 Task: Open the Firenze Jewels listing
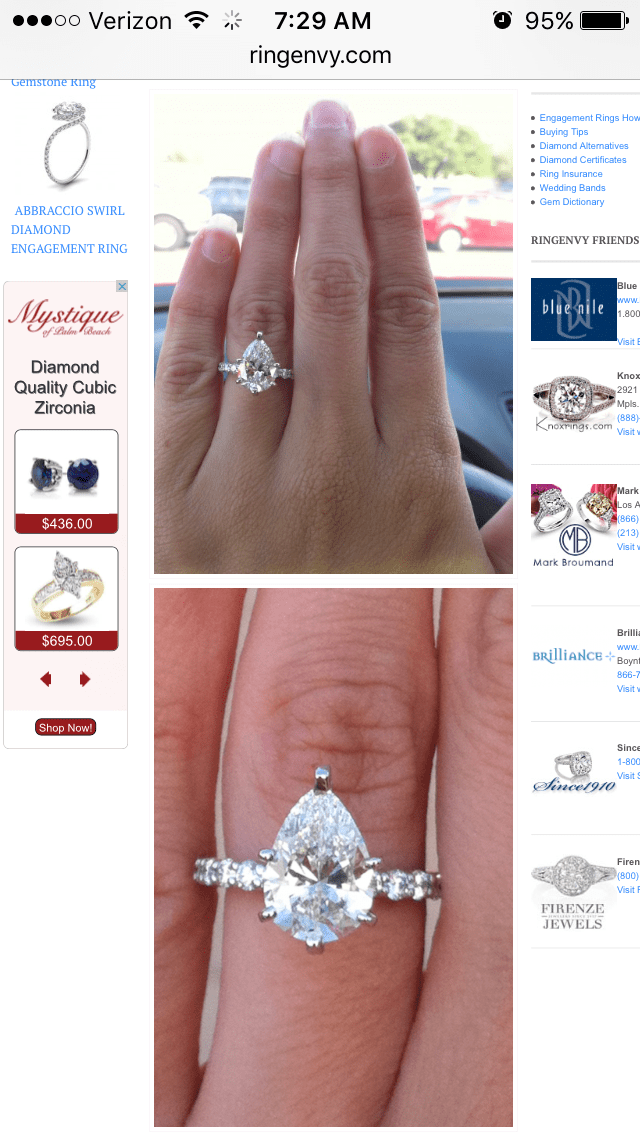tap(573, 894)
